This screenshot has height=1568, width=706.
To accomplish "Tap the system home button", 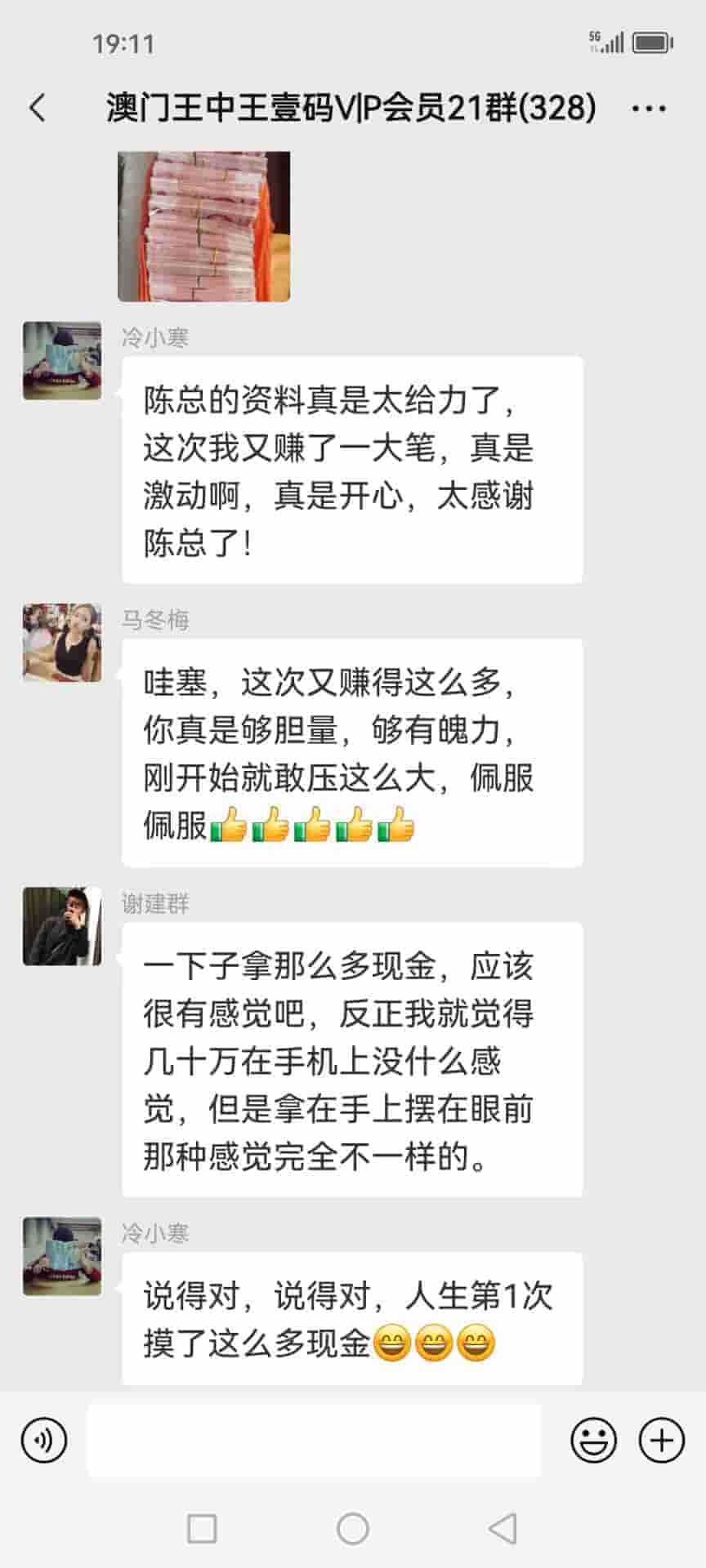I will click(x=353, y=1528).
